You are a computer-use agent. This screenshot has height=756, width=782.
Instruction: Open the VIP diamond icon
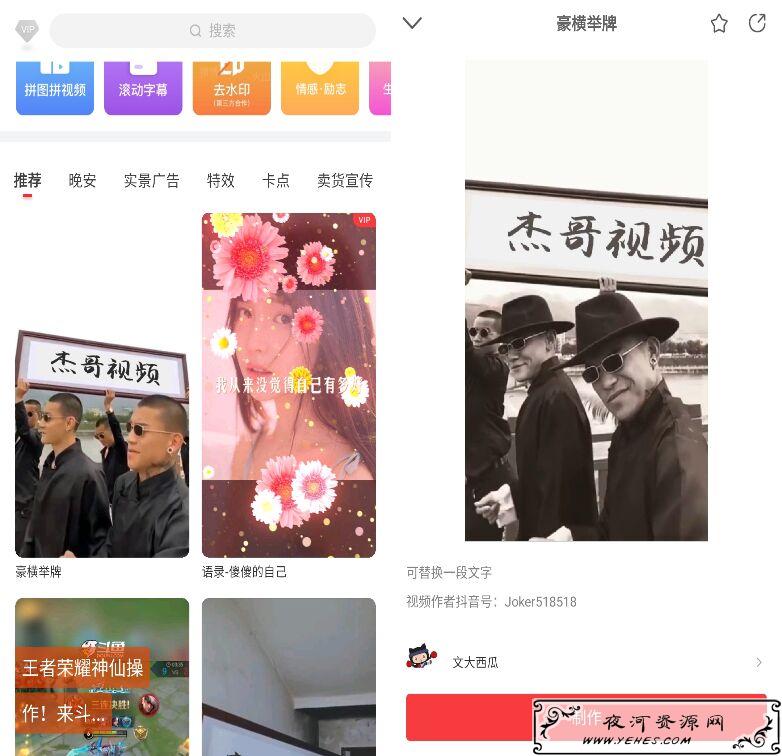coord(27,31)
